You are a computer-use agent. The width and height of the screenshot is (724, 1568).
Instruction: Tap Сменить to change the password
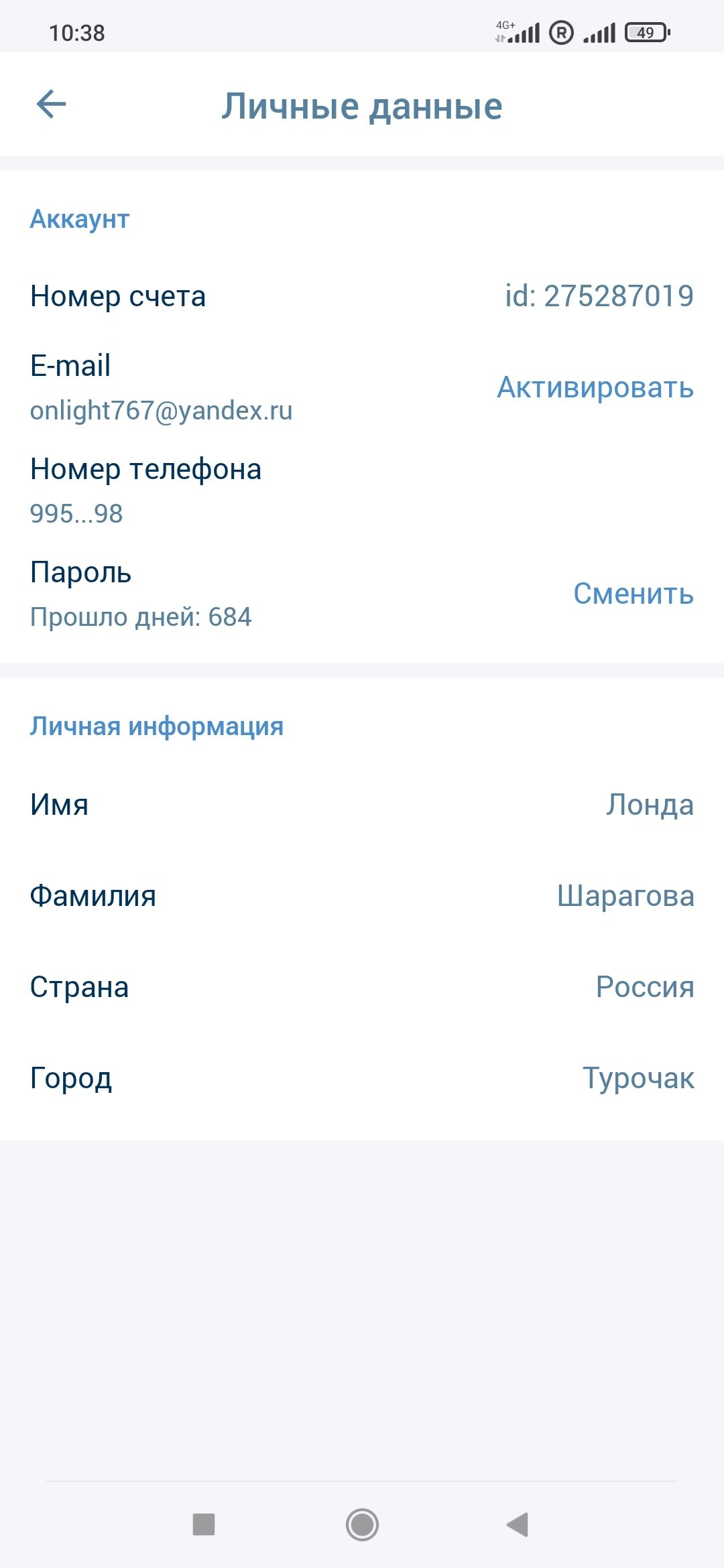pyautogui.click(x=633, y=594)
